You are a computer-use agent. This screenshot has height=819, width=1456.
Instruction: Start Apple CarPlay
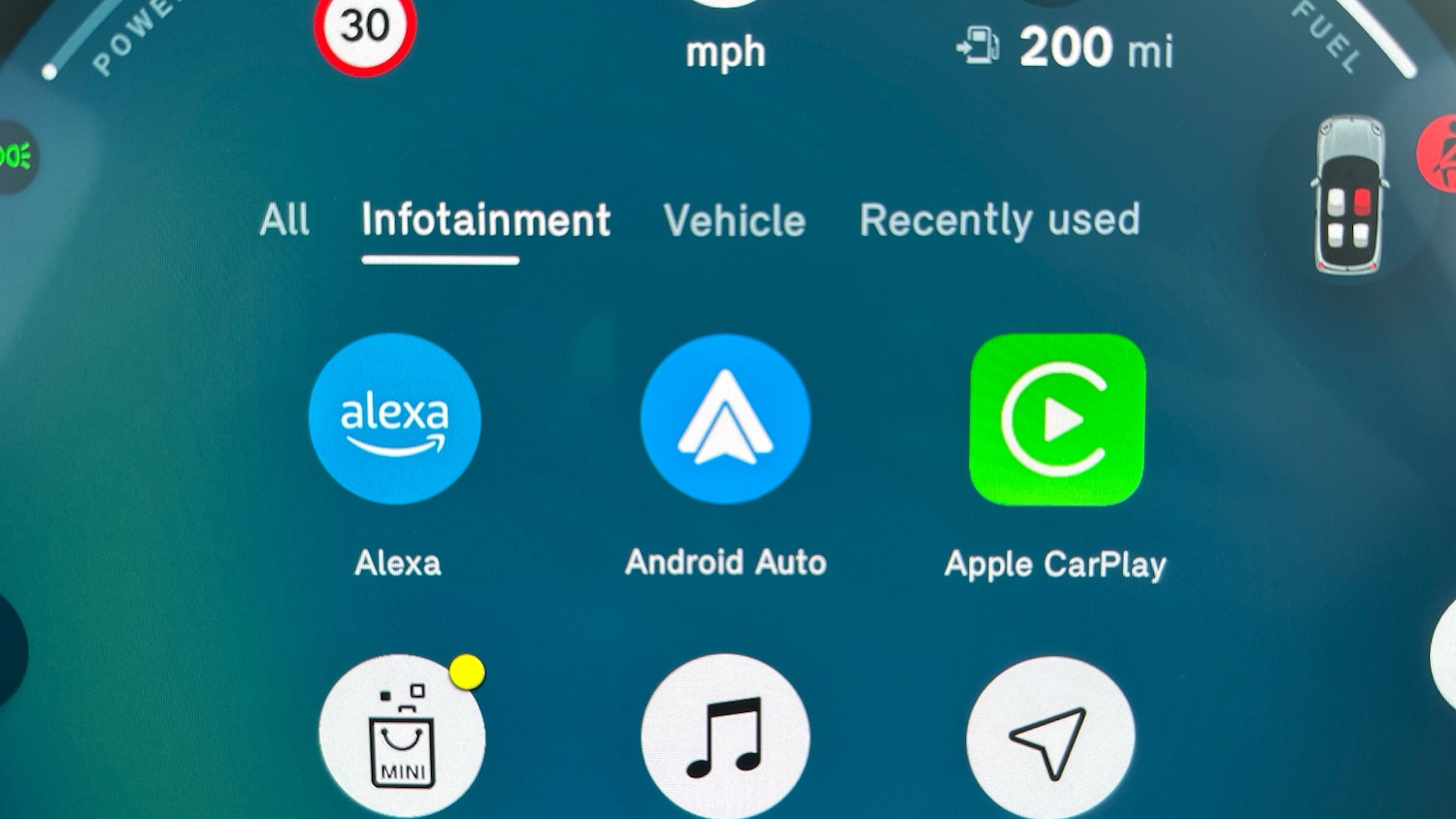click(1057, 419)
